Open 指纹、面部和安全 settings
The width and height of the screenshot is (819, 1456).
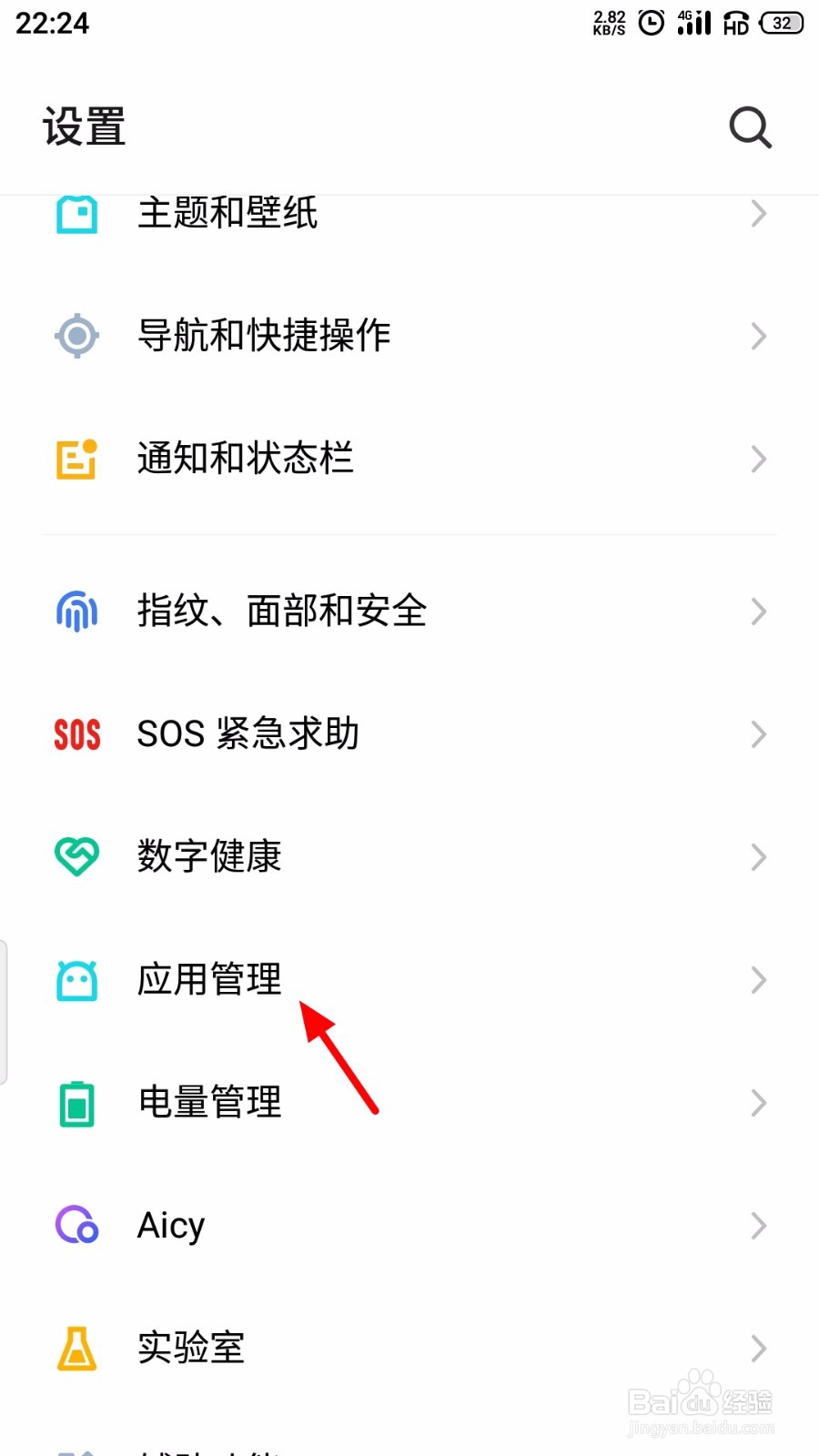coord(409,612)
